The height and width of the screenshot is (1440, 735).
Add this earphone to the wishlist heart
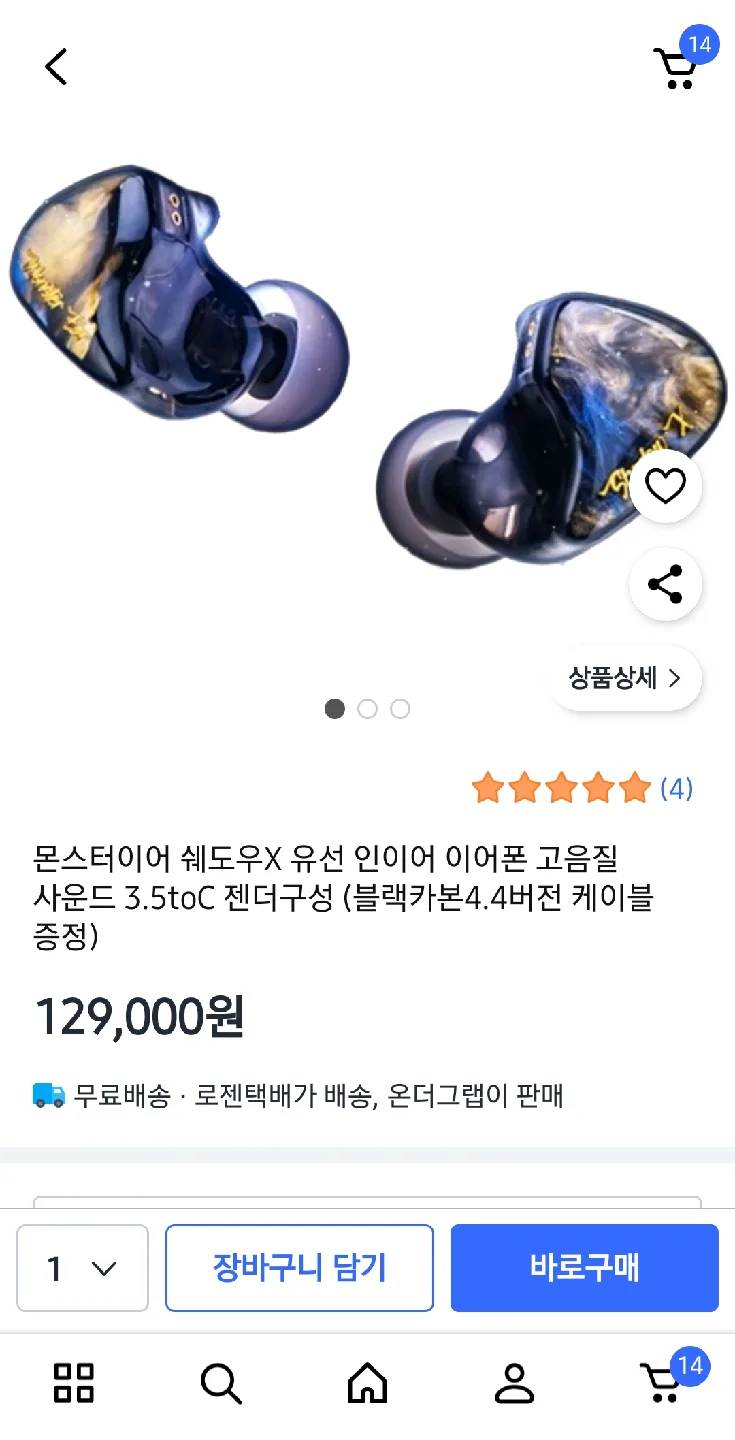[x=665, y=487]
